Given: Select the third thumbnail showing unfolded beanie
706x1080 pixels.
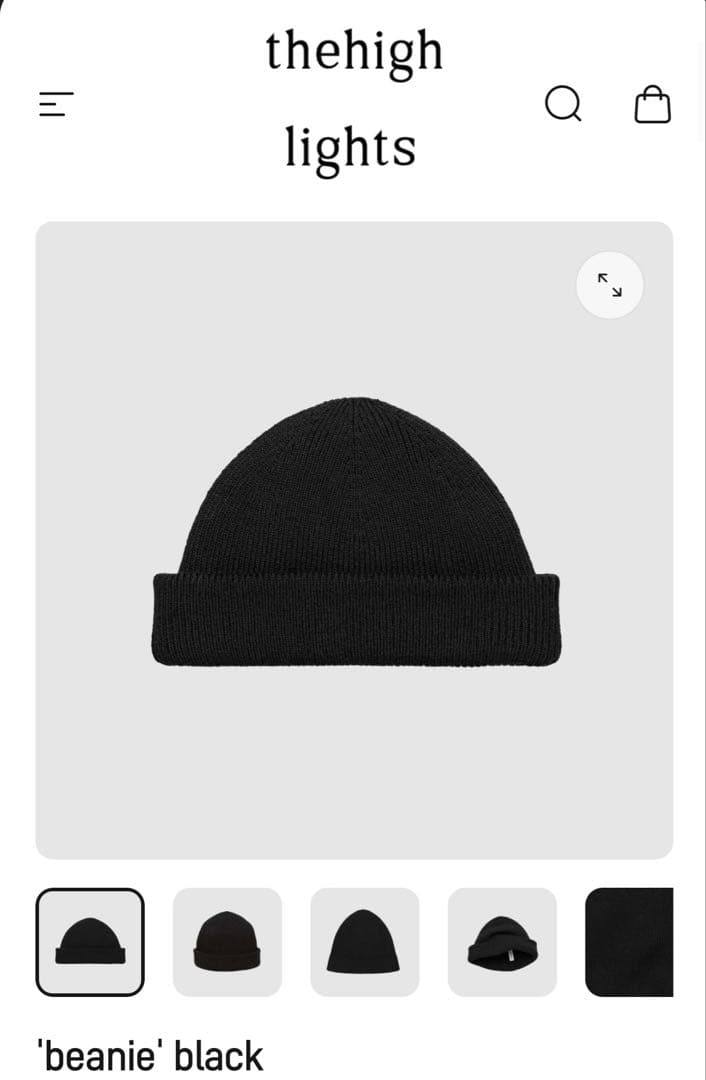Looking at the screenshot, I should 364,942.
